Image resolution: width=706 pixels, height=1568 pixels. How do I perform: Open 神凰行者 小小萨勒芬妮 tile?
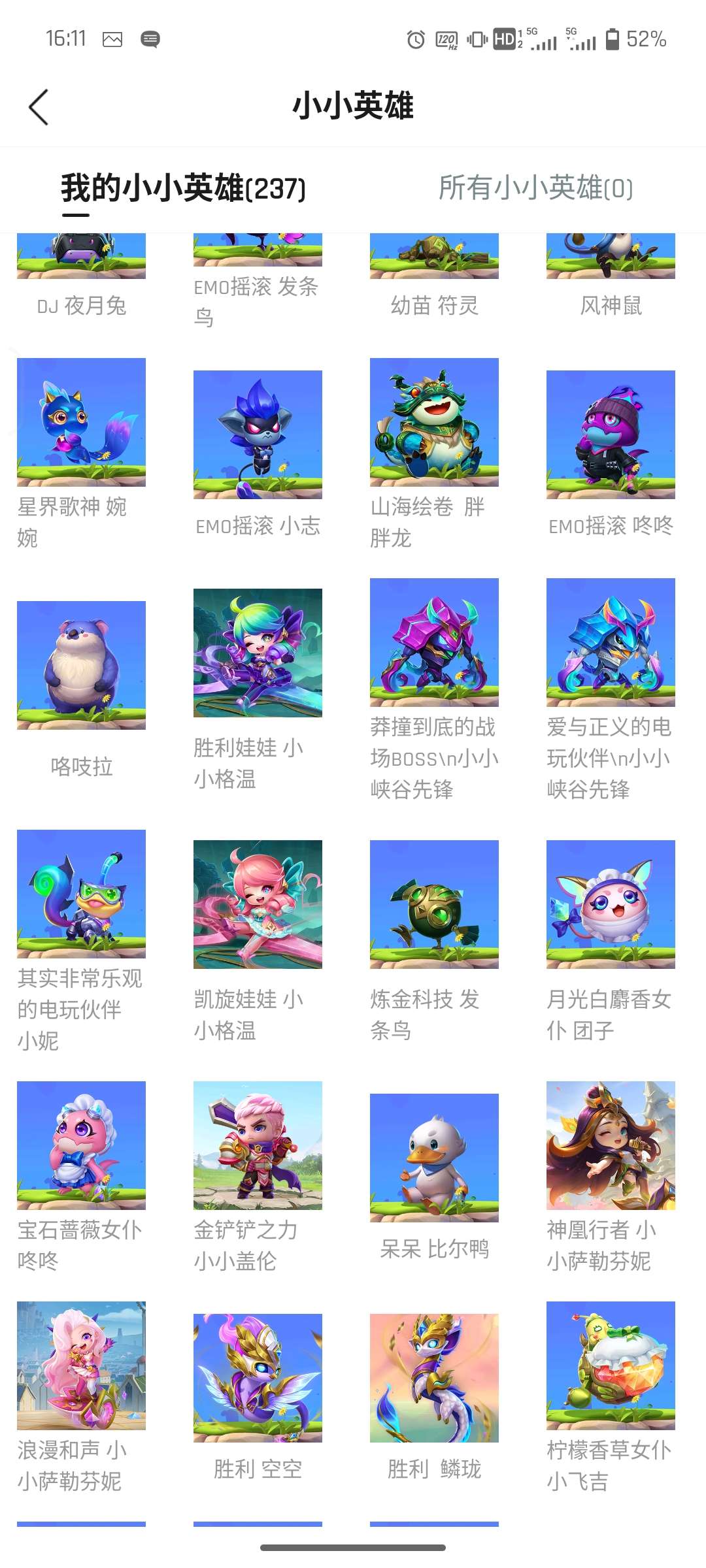coord(611,1145)
